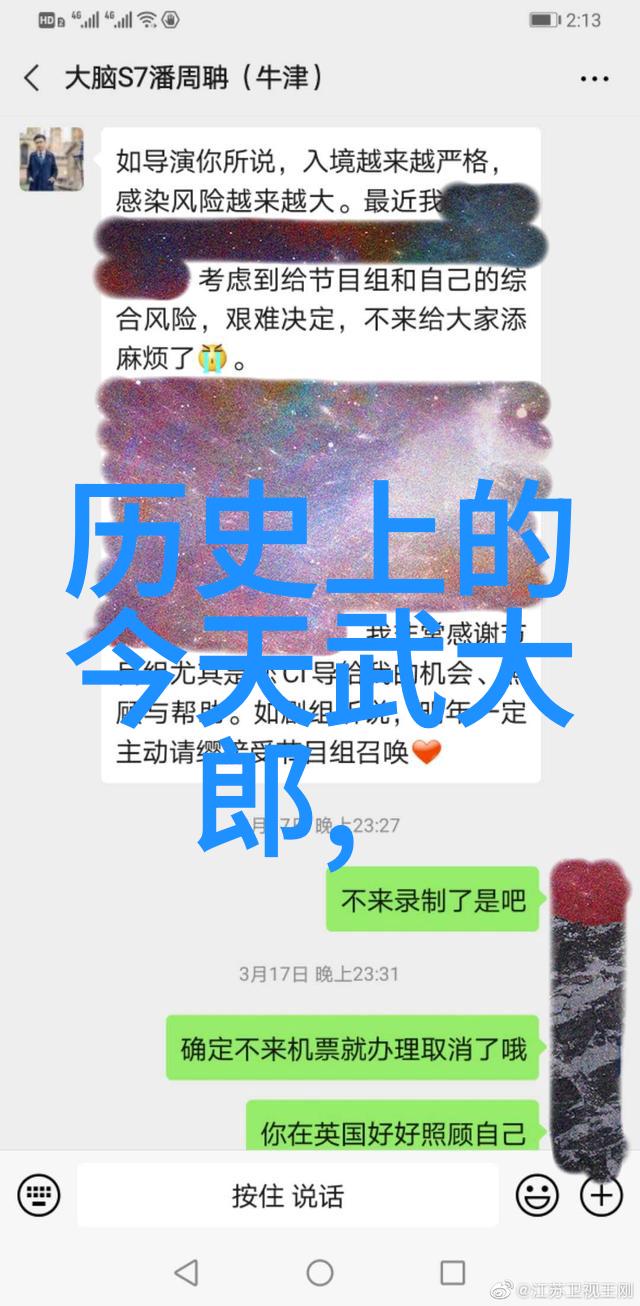Open the emoji sticker panel
640x1306 pixels.
537,1194
